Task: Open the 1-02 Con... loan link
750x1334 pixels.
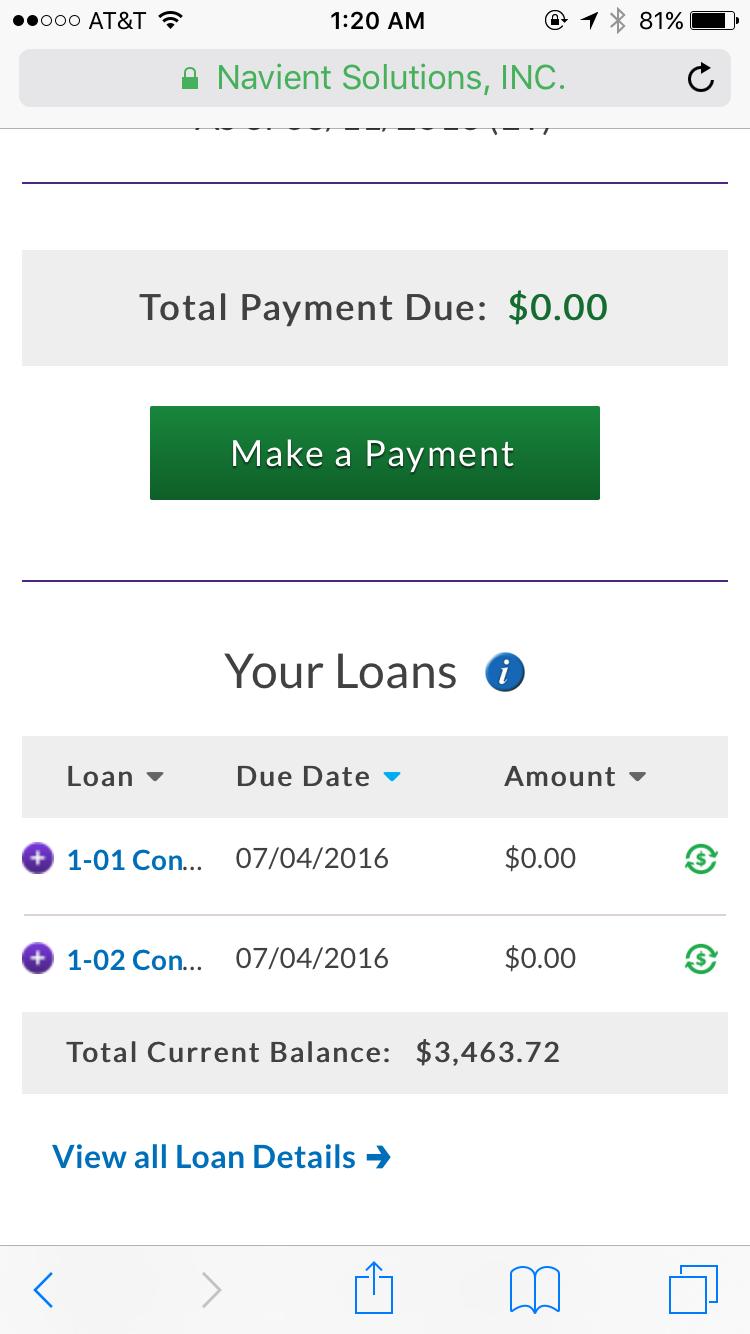Action: (134, 960)
